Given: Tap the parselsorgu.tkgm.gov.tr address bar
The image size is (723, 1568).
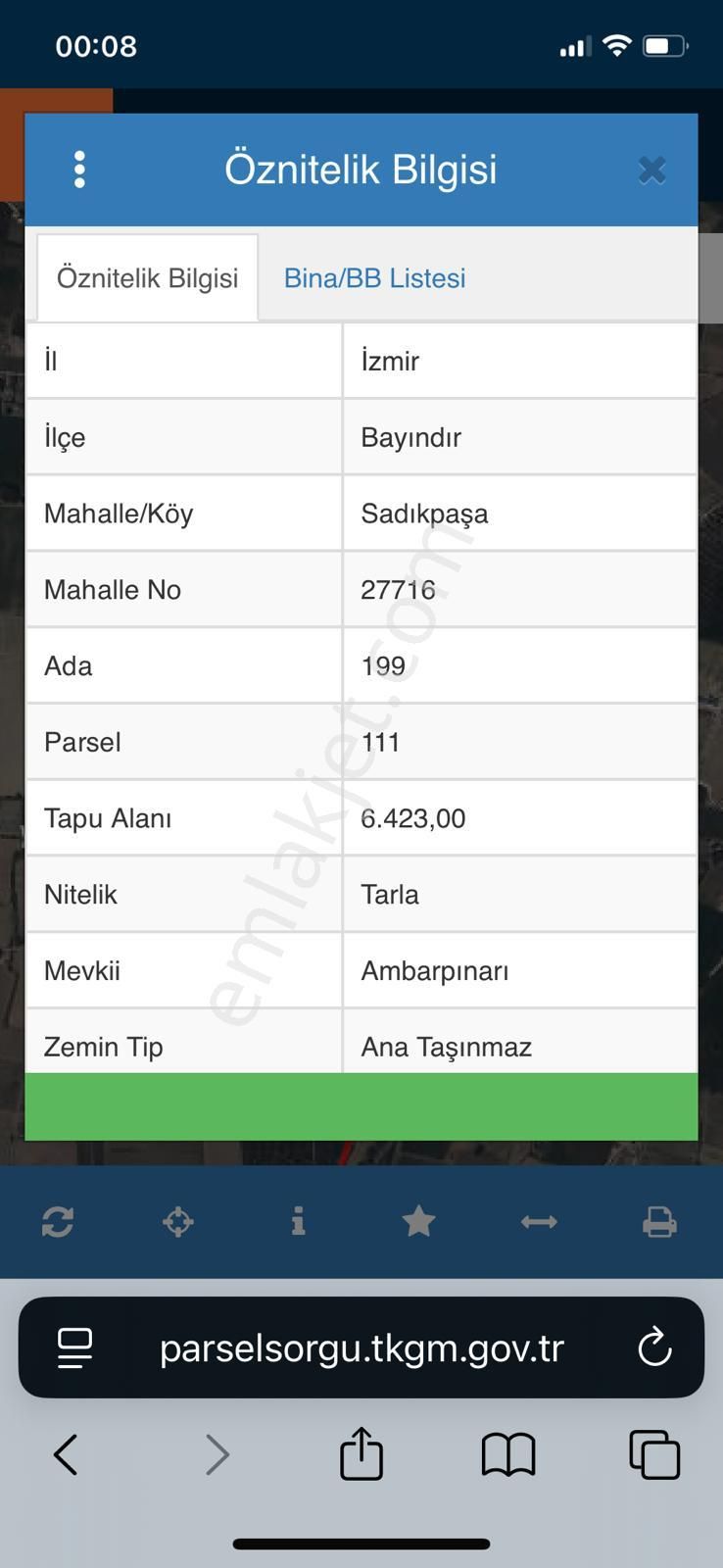Looking at the screenshot, I should click(x=362, y=1347).
